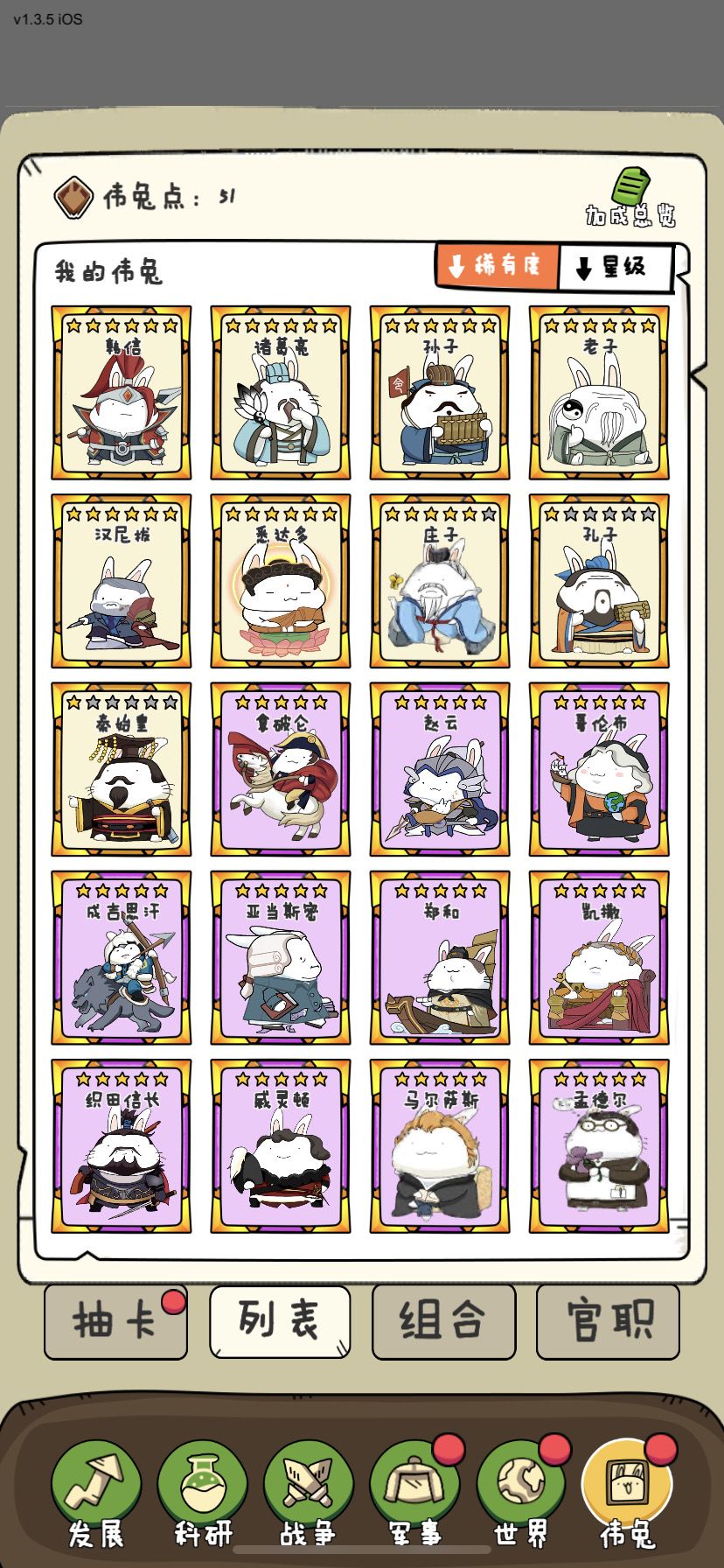The height and width of the screenshot is (1568, 724).
Task: Sort cards by 稀有度 rarity
Action: coord(498,265)
